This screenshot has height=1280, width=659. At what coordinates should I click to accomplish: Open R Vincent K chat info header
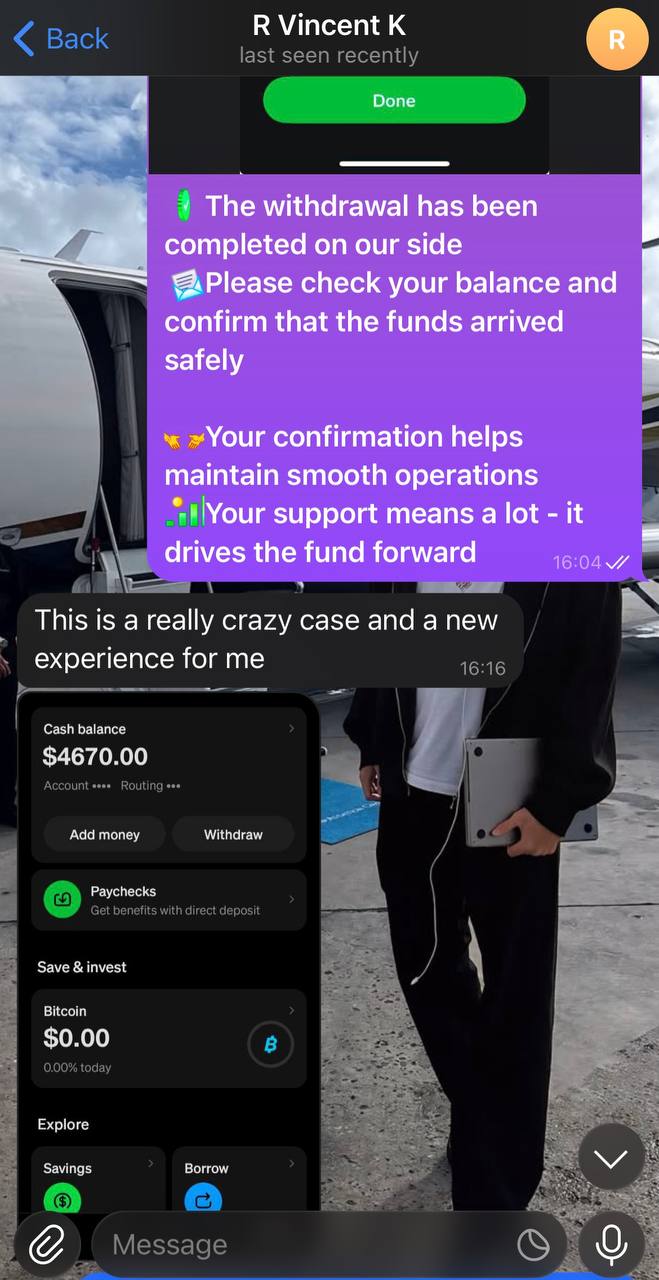[329, 38]
